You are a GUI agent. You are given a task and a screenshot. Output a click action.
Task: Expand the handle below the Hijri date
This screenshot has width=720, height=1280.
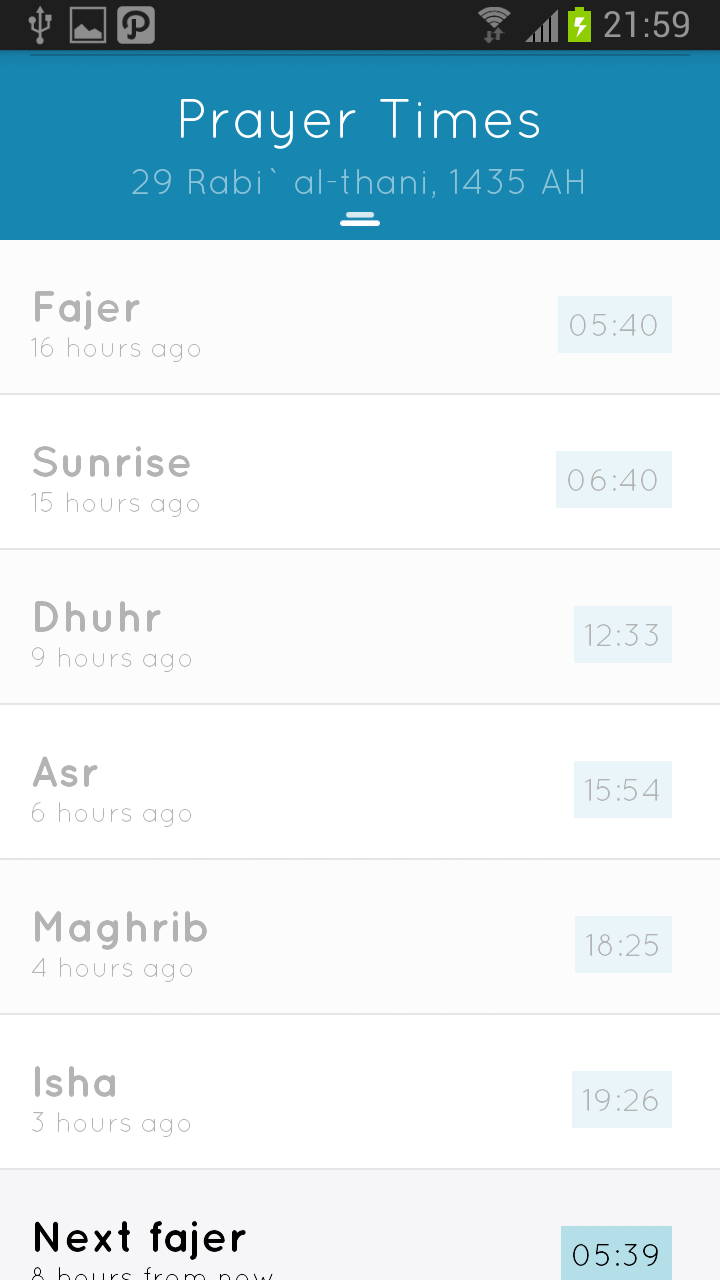click(360, 219)
